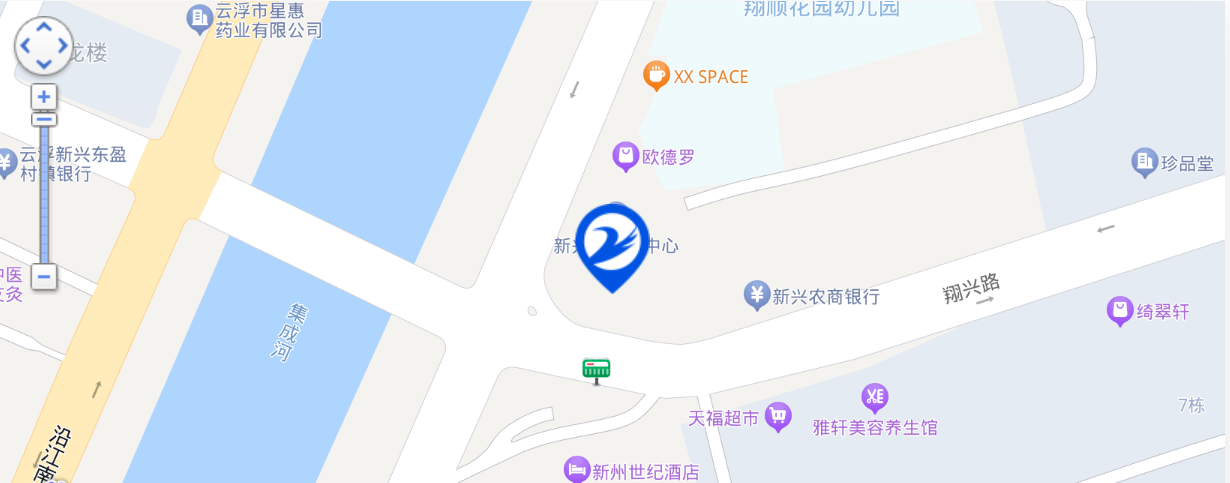Pan the map up with the arrow
Screen dimensions: 1230x483
click(x=44, y=27)
